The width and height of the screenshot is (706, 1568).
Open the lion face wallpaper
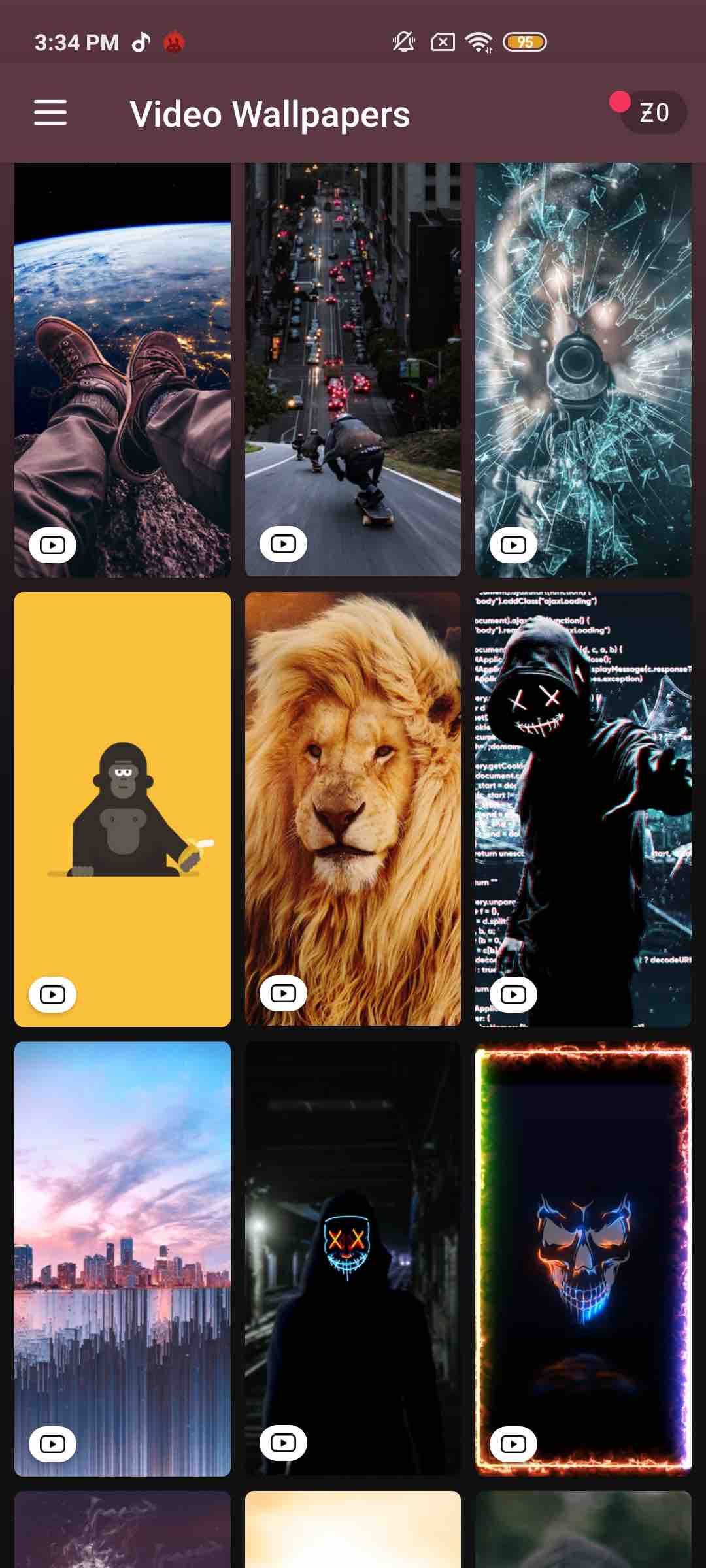tap(352, 809)
